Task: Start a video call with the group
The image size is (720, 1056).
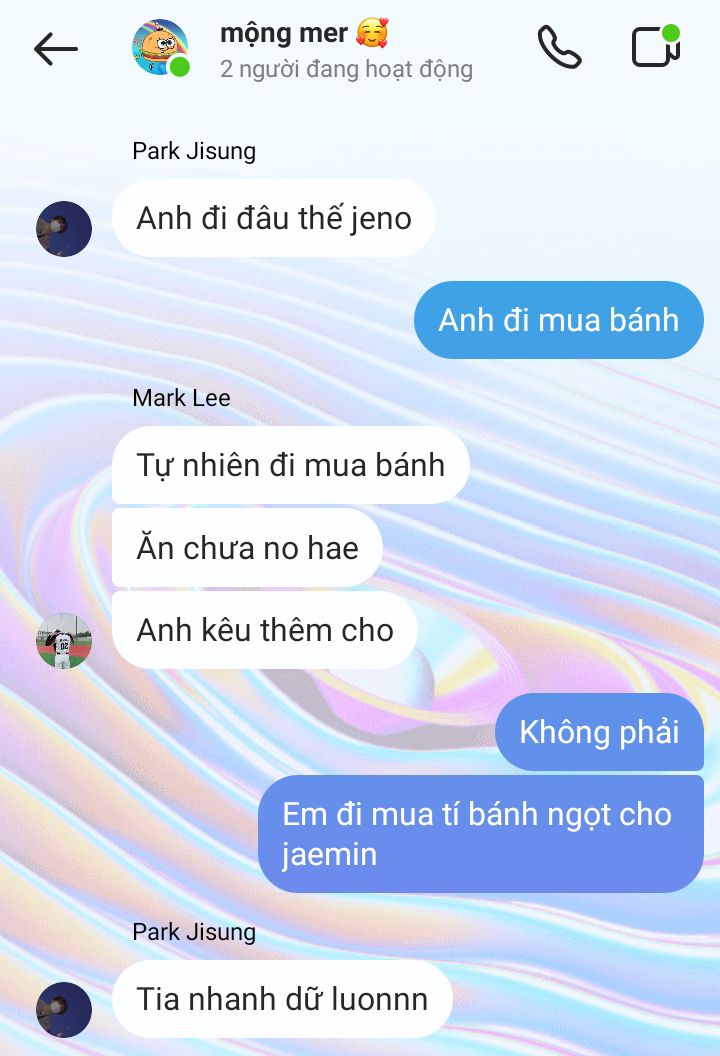Action: pos(655,47)
